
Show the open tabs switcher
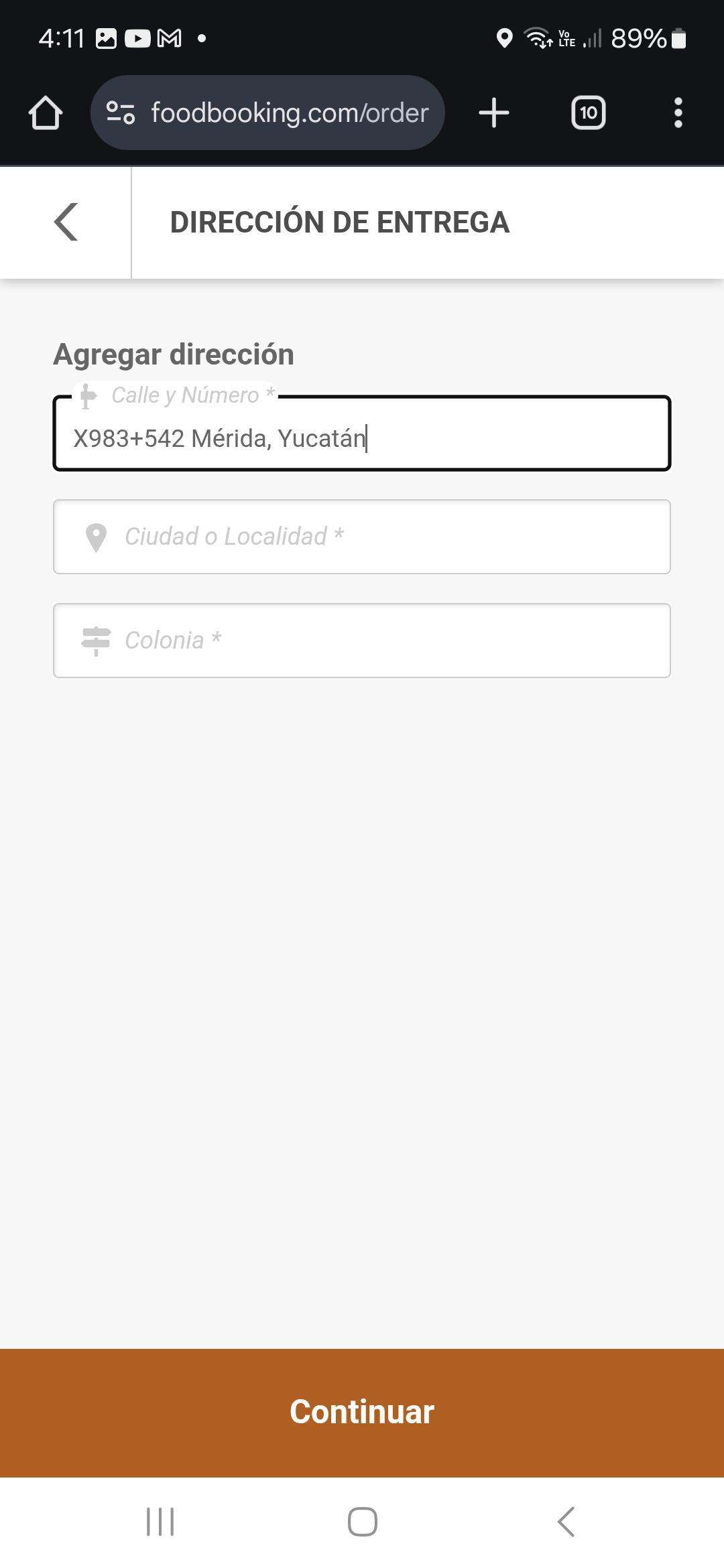[588, 113]
